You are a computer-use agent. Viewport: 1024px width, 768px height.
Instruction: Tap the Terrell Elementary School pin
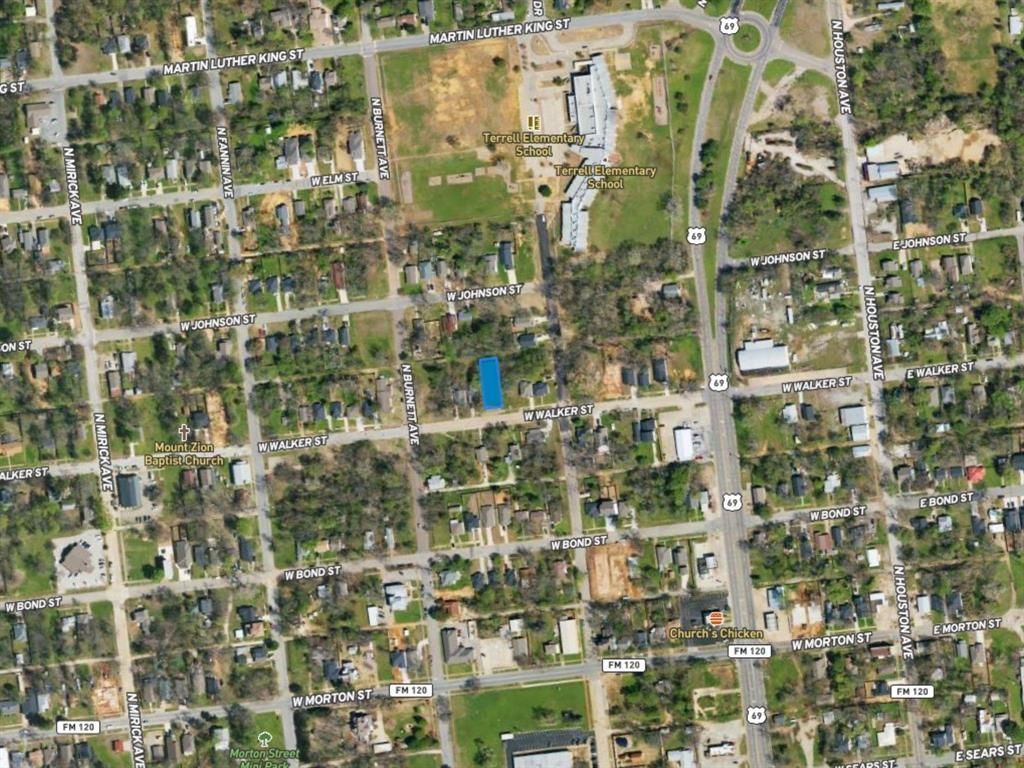(534, 122)
